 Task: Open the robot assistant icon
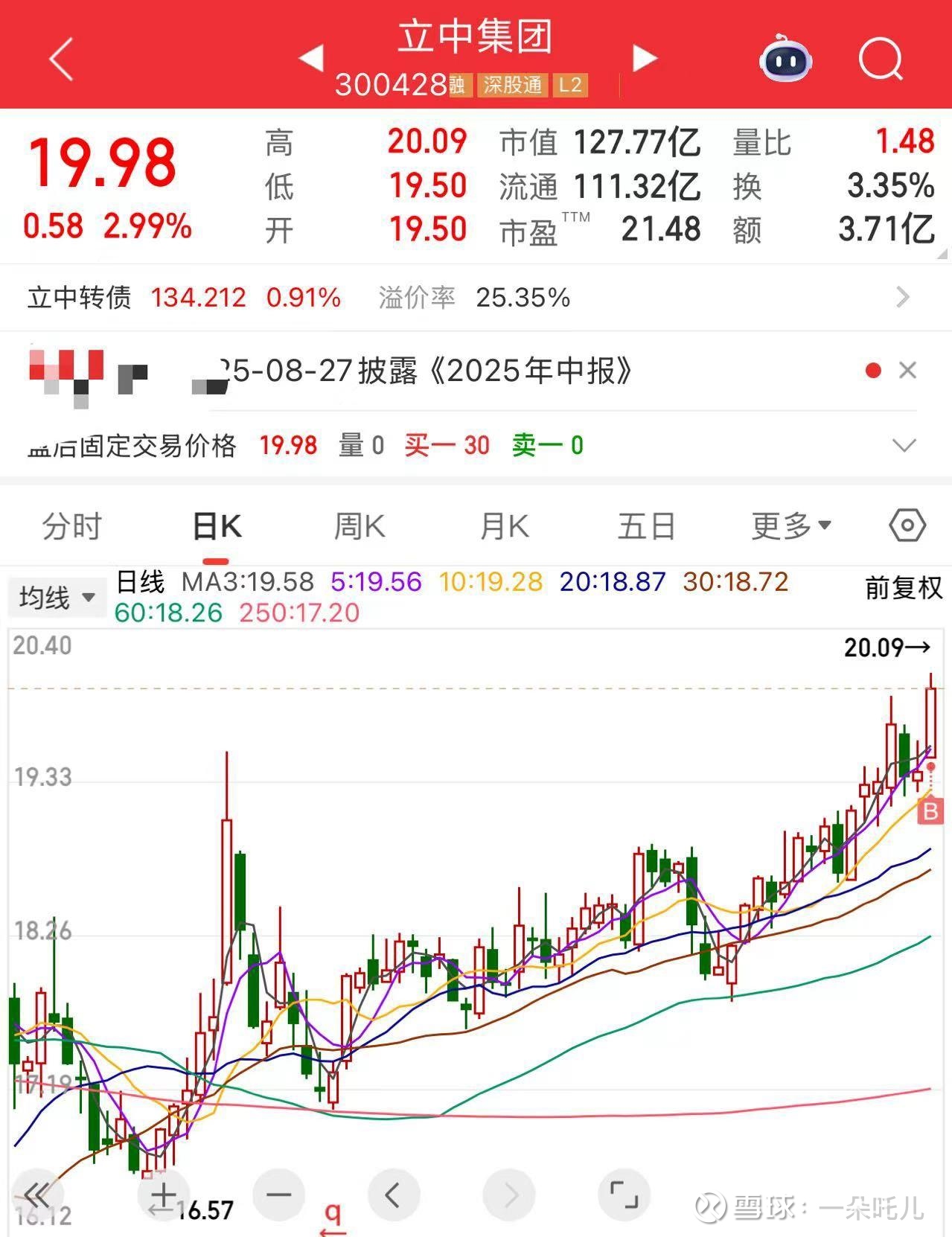pyautogui.click(x=785, y=59)
